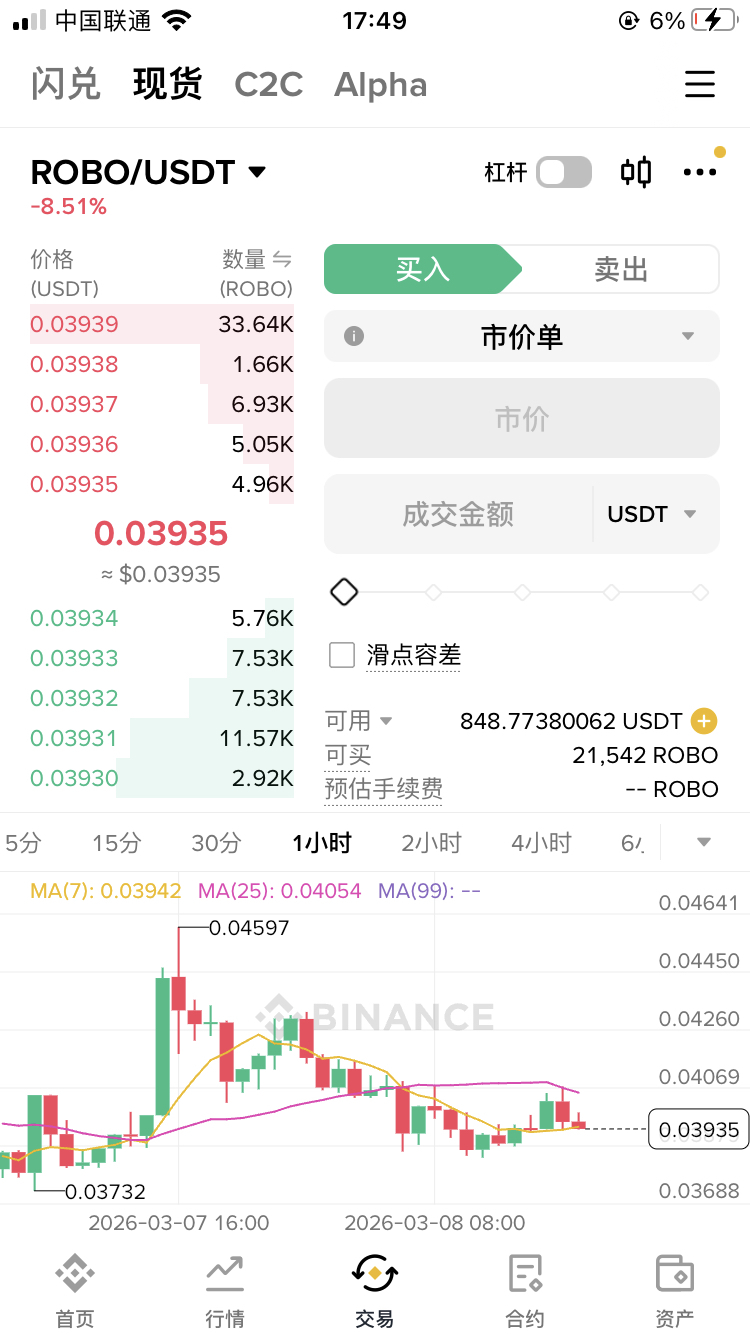Open the three-dot more options

[x=700, y=172]
